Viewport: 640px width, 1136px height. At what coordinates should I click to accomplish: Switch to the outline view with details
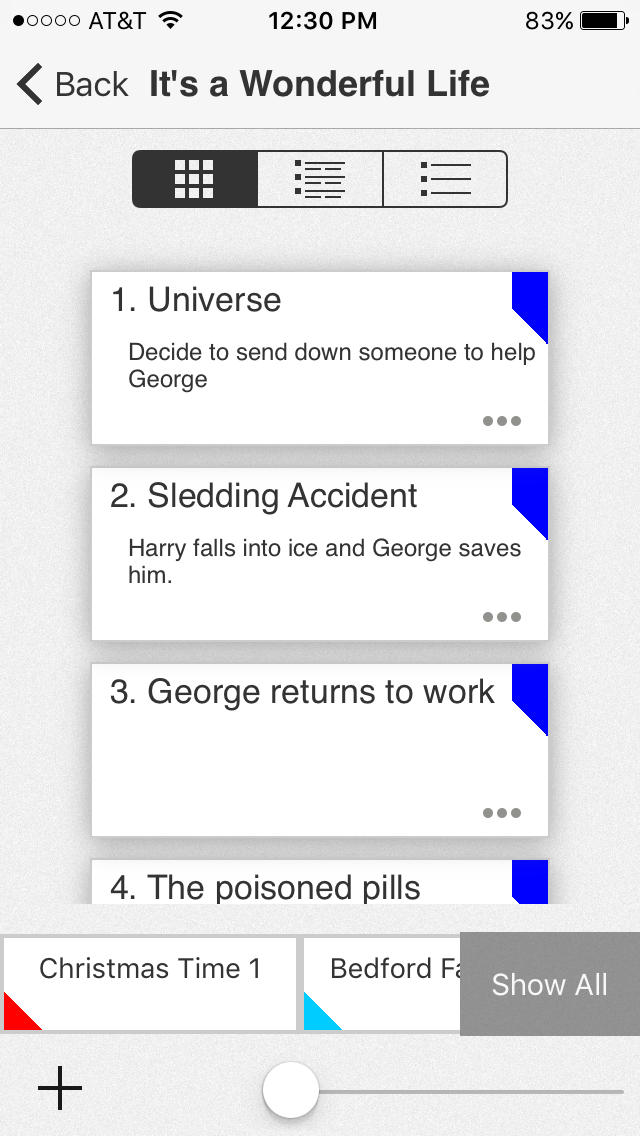point(320,179)
